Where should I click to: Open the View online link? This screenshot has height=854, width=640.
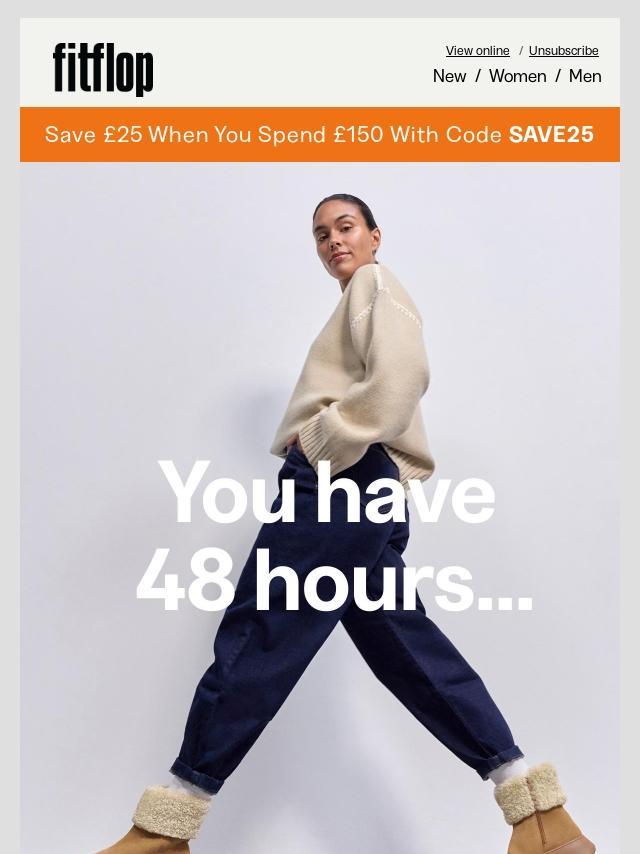click(477, 51)
